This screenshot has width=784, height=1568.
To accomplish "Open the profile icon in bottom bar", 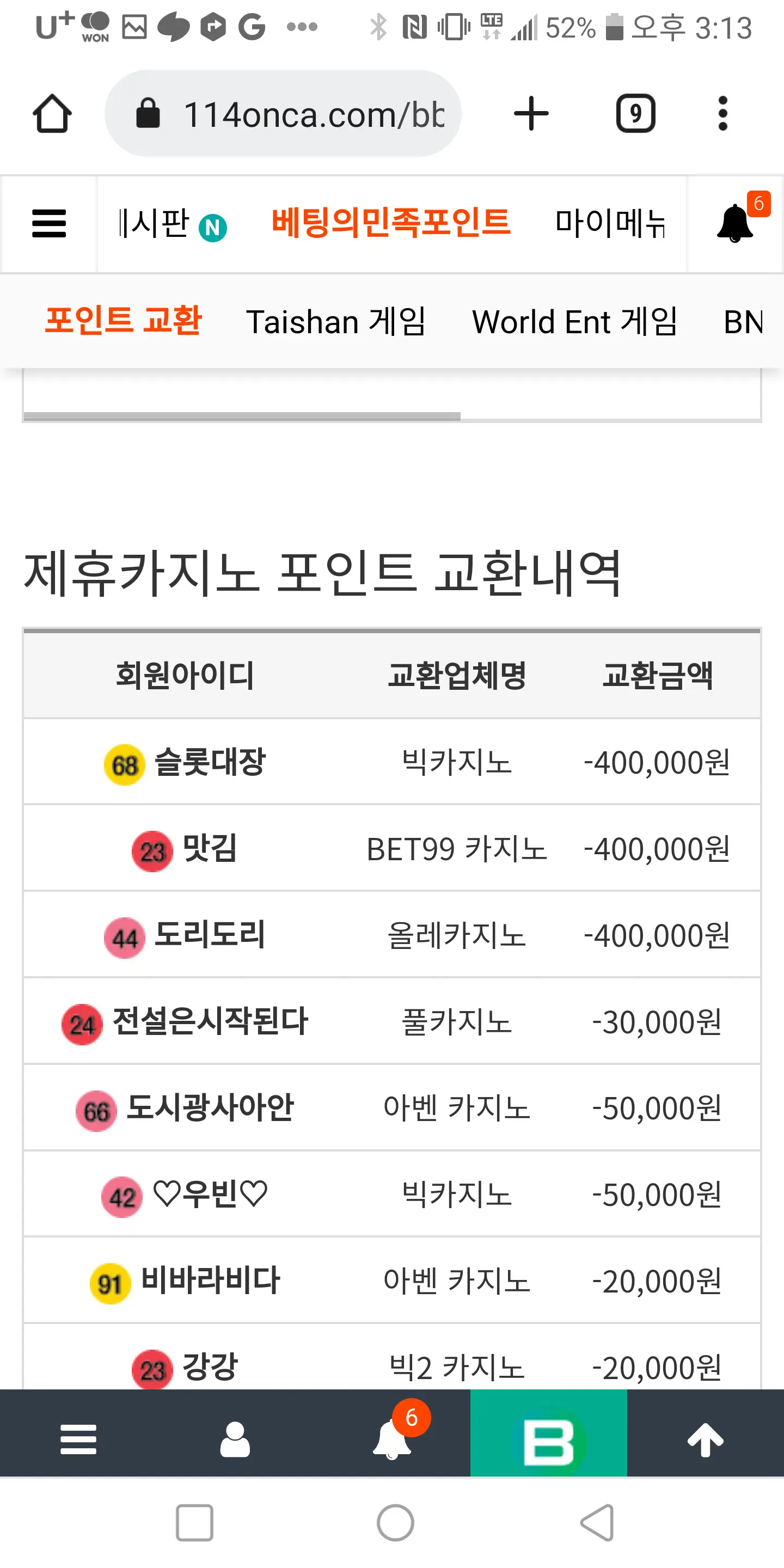I will (x=235, y=1439).
